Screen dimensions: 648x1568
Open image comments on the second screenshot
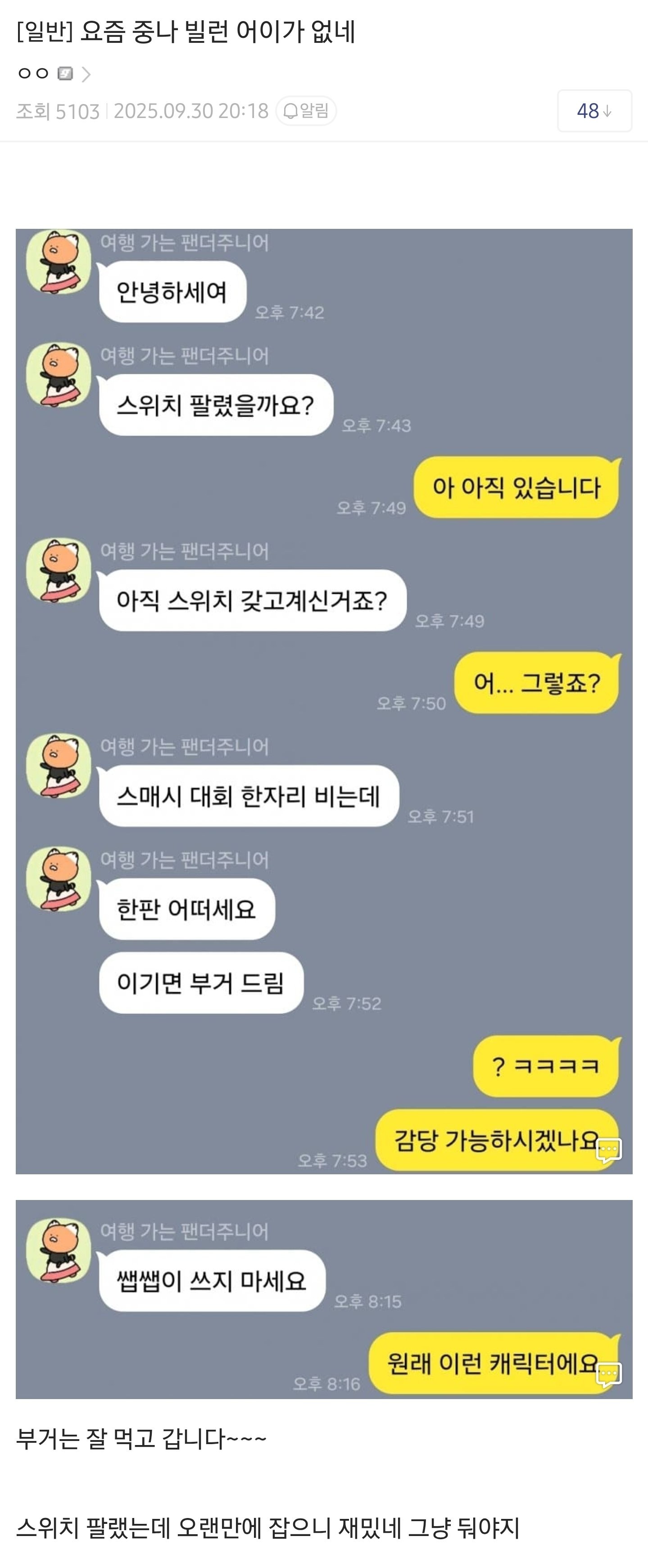(609, 1374)
